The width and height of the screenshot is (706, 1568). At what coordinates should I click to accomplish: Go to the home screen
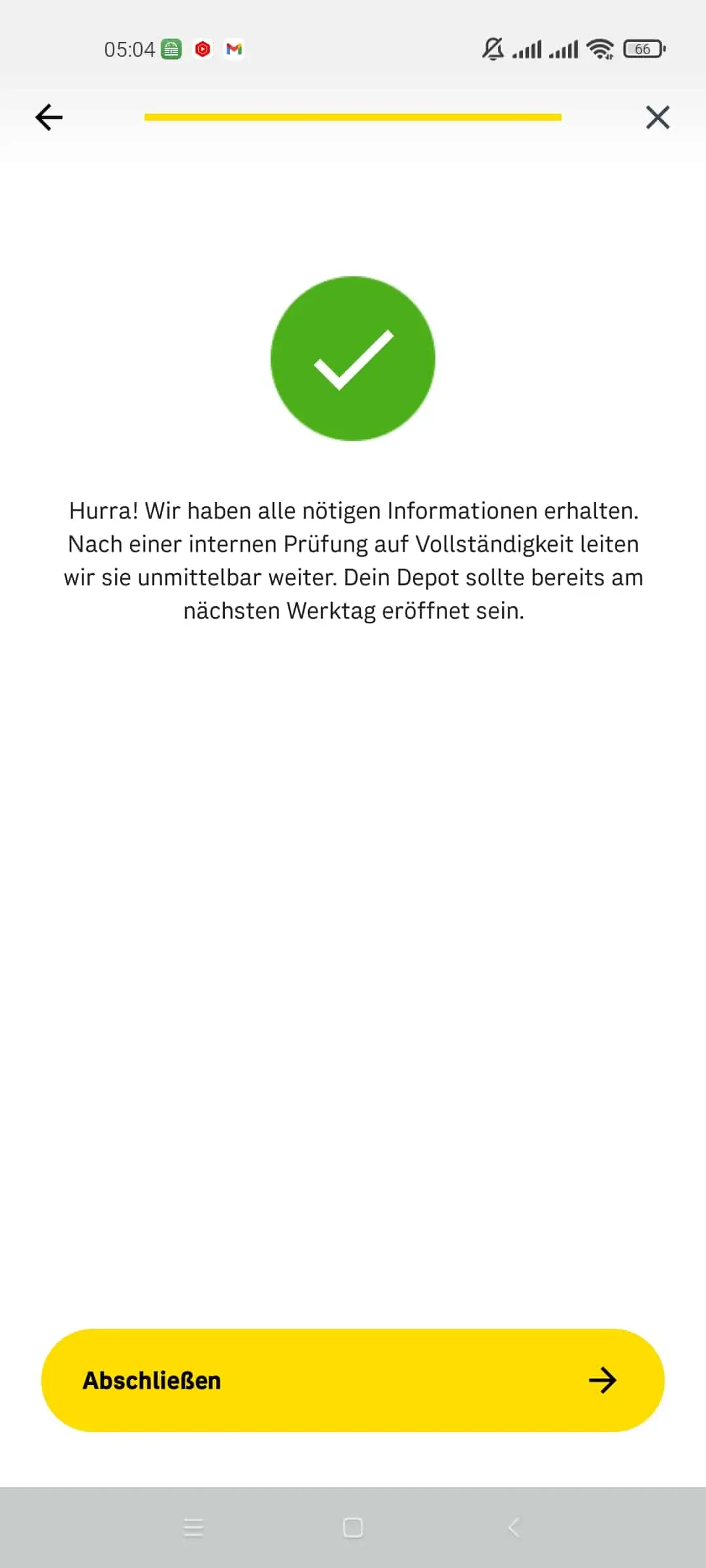353,1527
